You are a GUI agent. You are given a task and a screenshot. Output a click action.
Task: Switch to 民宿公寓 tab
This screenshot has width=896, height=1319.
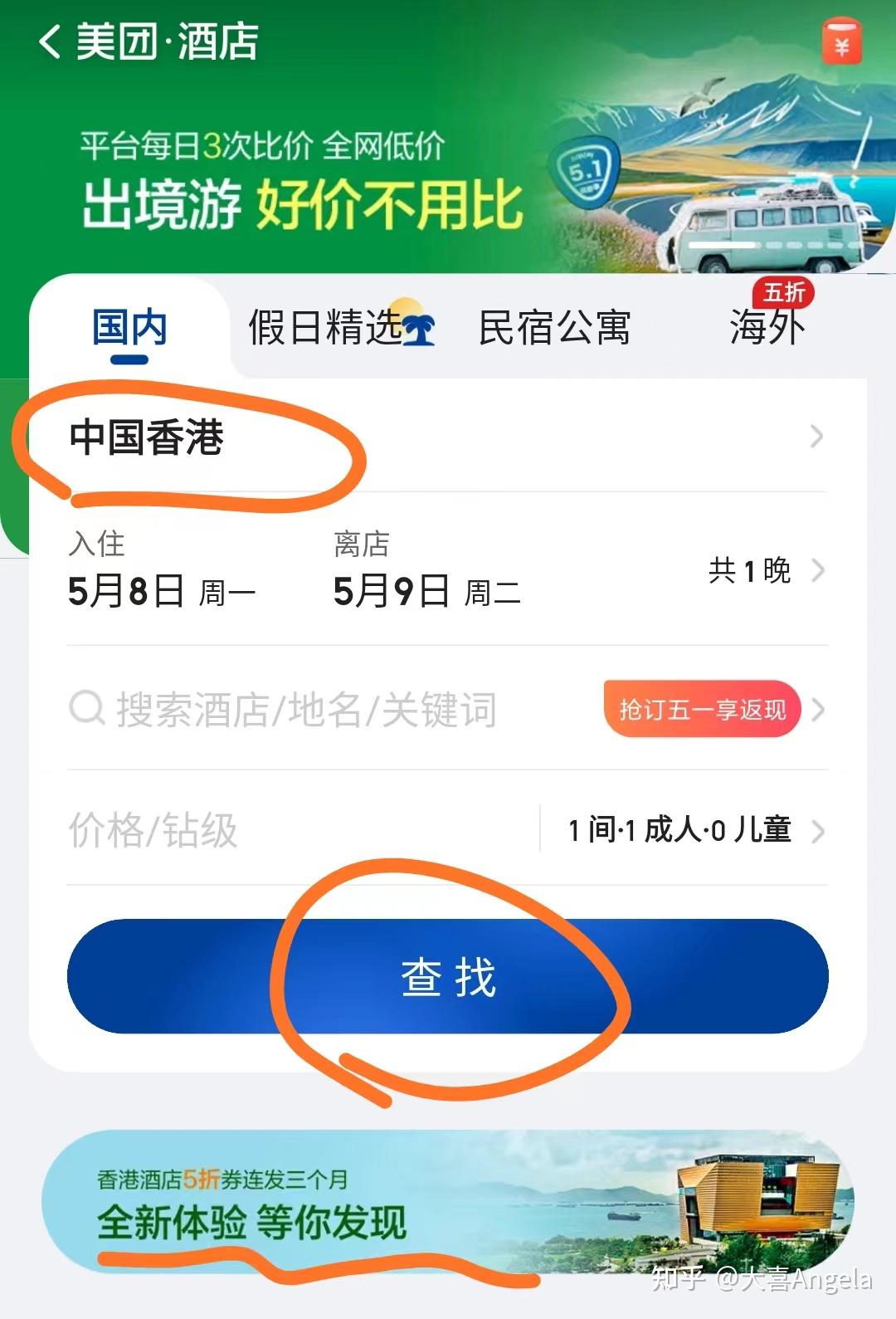554,328
